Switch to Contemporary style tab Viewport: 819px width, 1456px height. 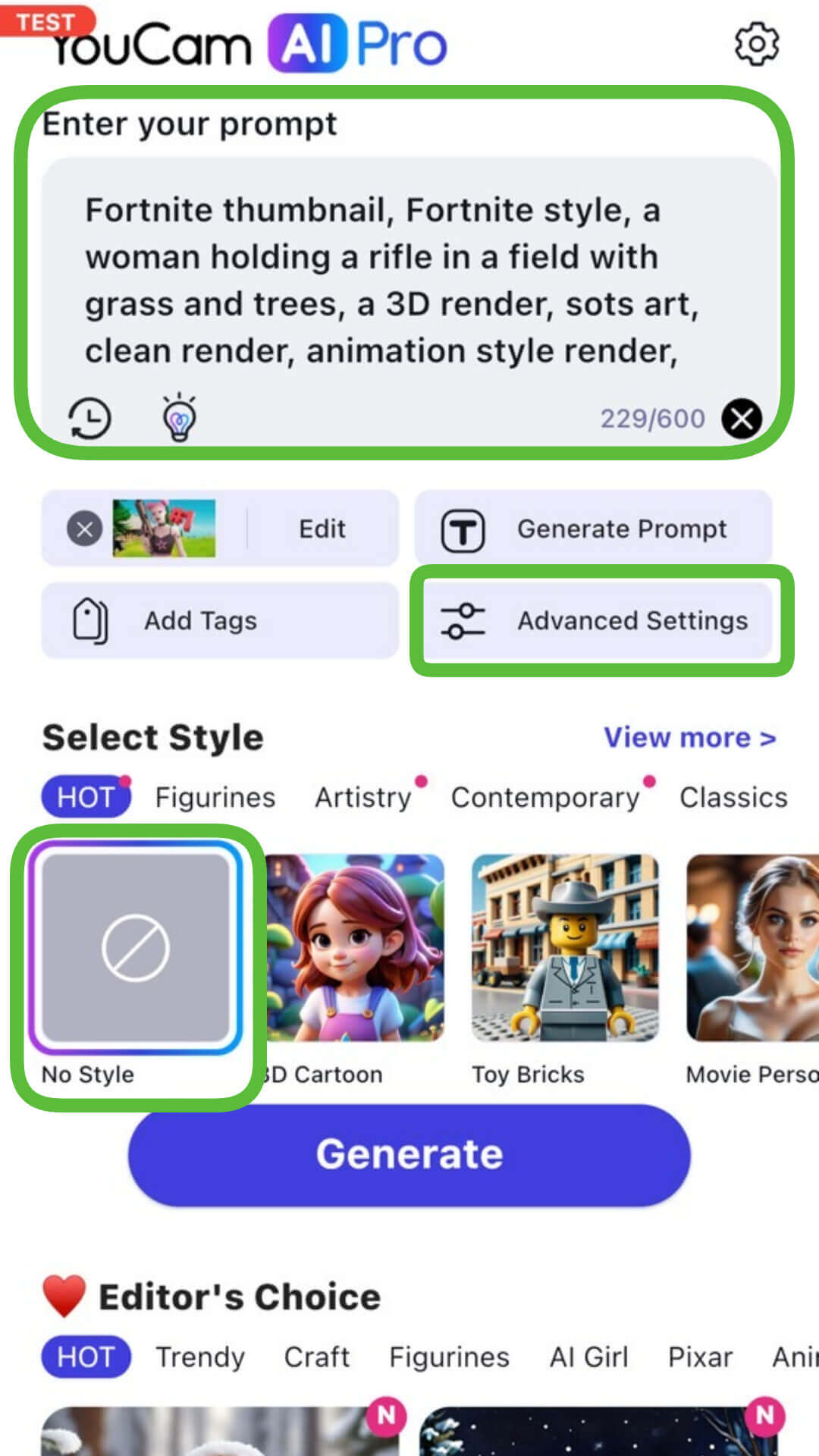tap(545, 797)
